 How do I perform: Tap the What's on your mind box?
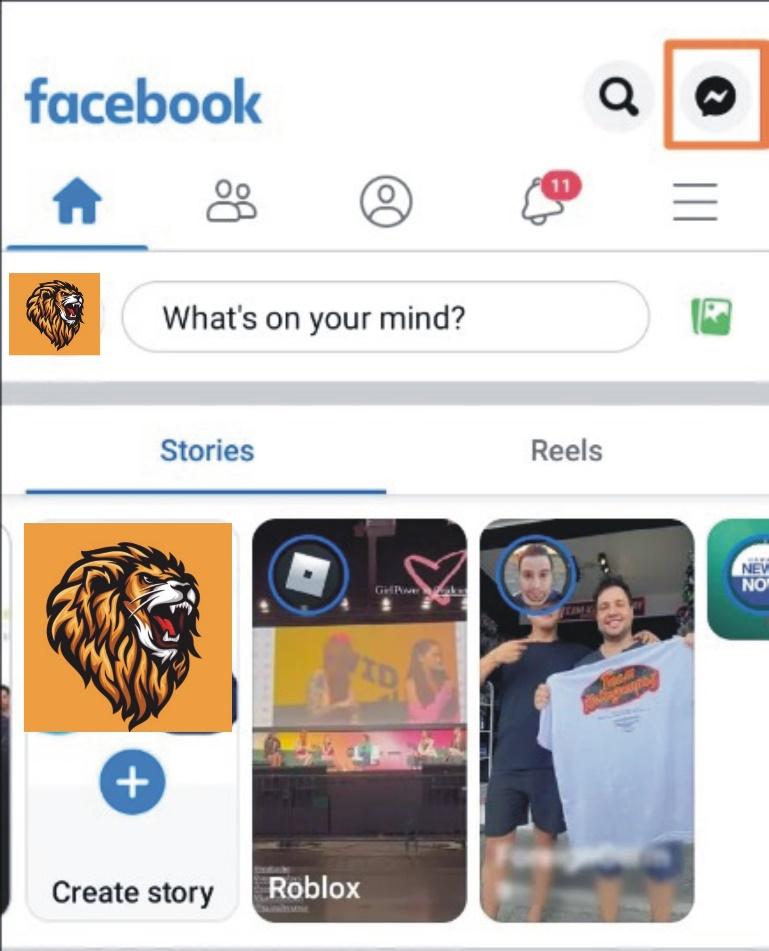[x=385, y=318]
